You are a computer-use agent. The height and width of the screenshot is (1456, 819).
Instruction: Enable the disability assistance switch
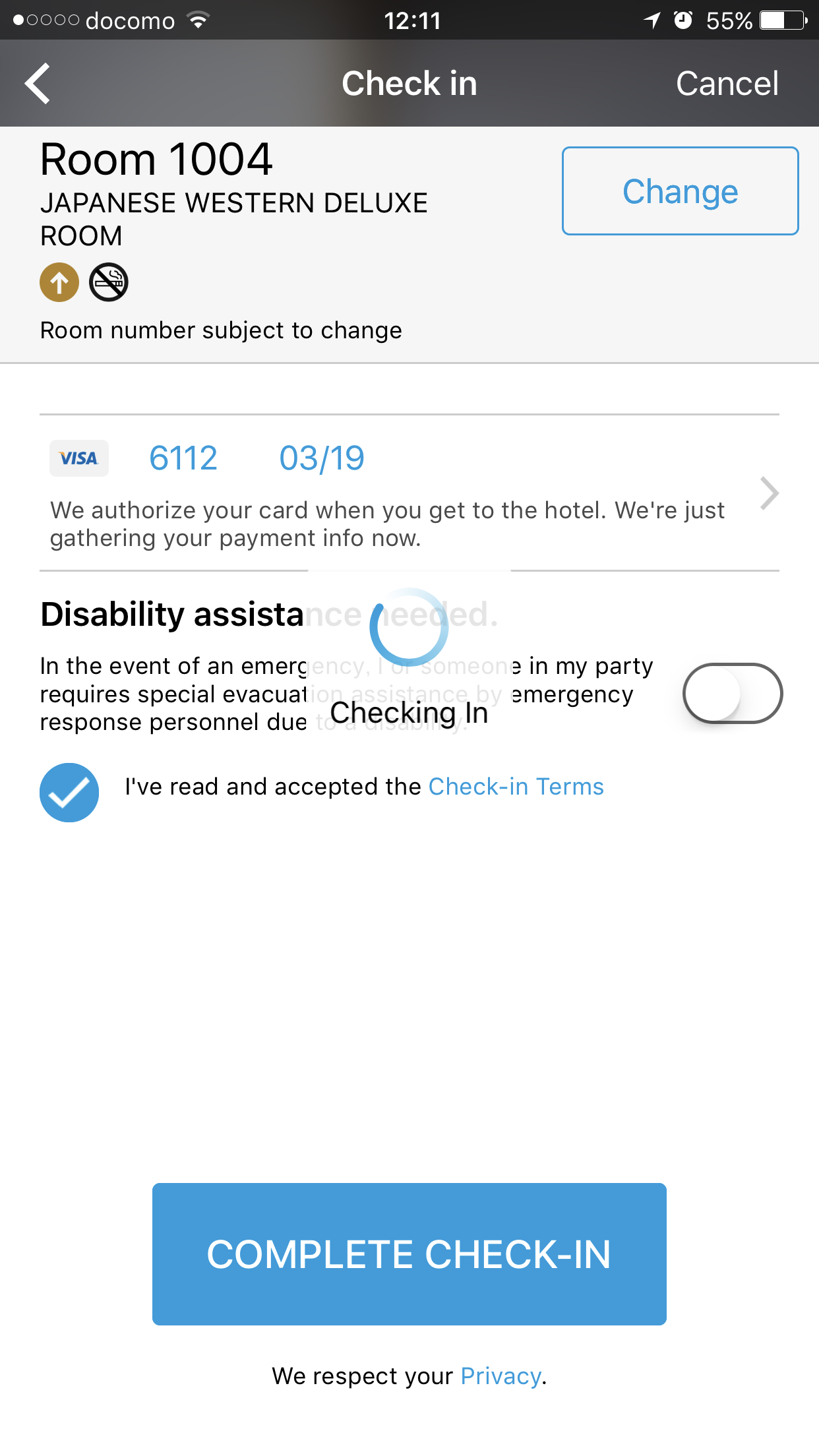[733, 694]
